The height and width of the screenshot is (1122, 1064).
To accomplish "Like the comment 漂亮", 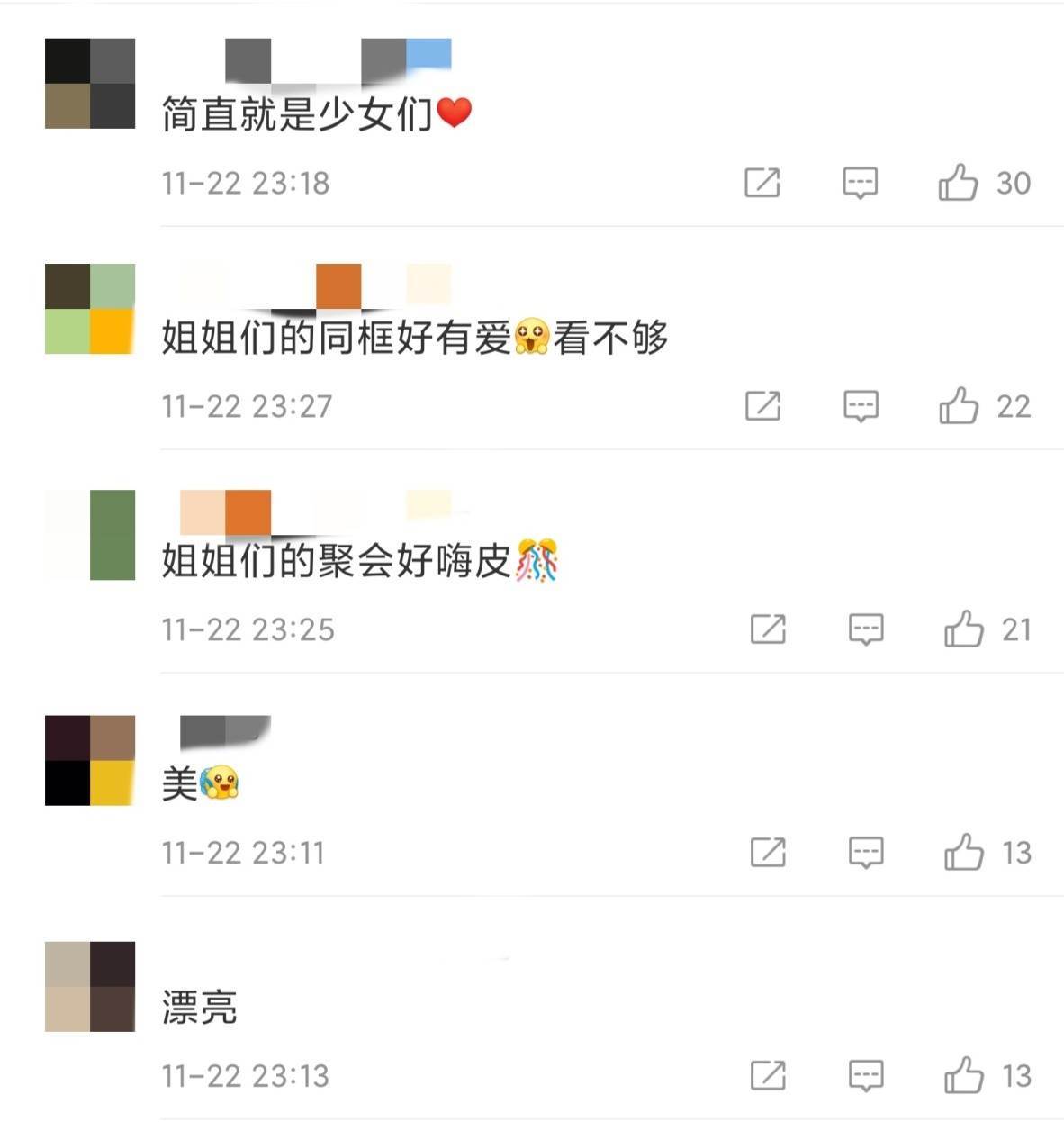I will 964,1075.
